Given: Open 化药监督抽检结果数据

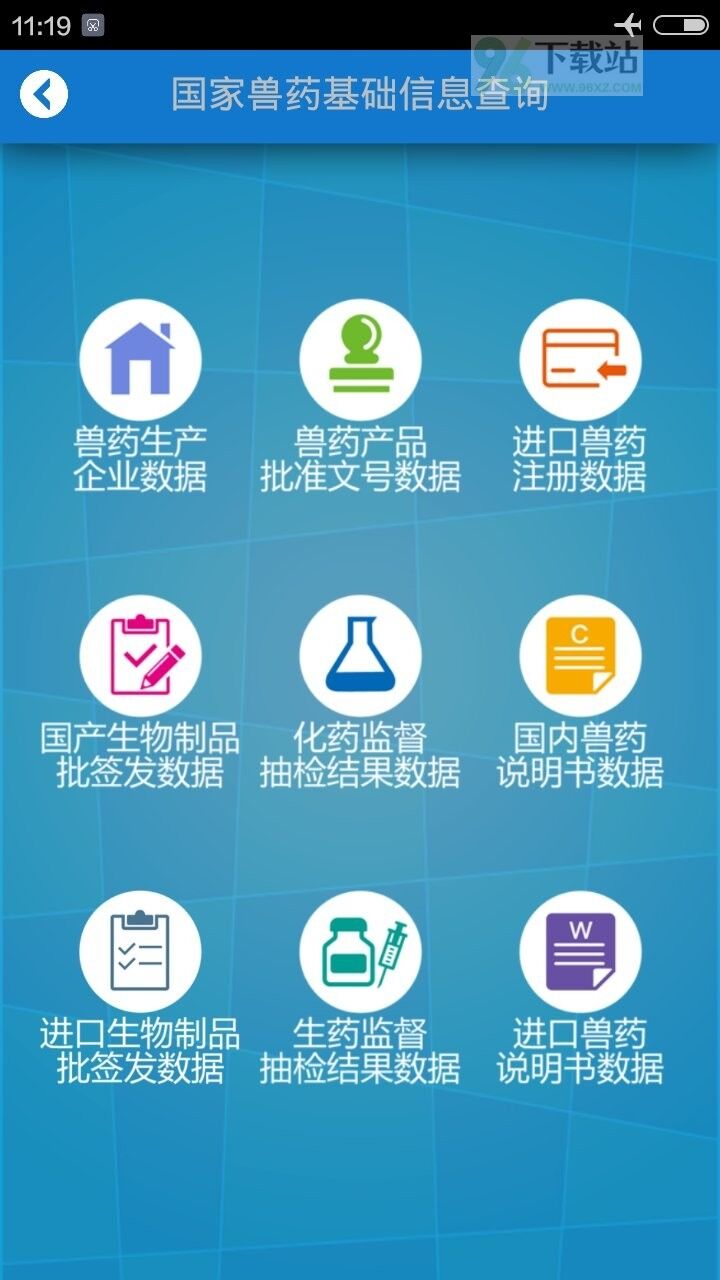Looking at the screenshot, I should pyautogui.click(x=360, y=692).
